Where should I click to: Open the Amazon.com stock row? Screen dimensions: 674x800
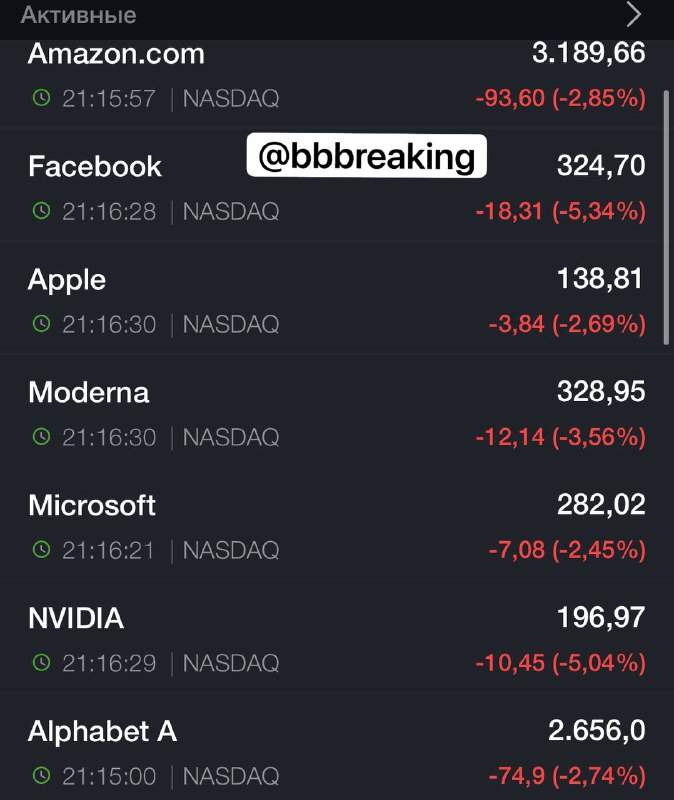[x=116, y=54]
